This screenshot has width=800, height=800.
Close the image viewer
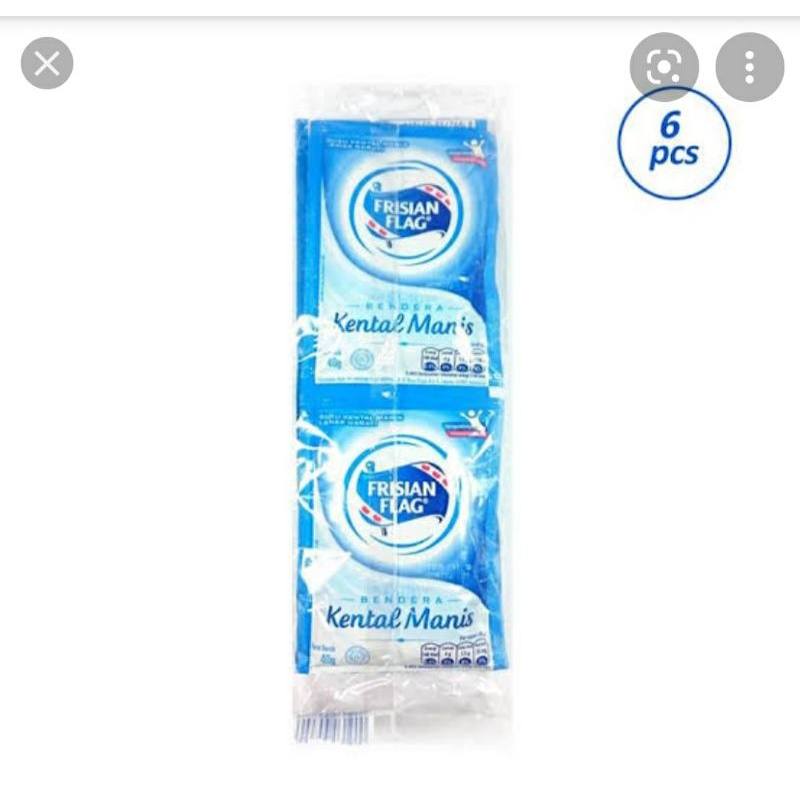tap(47, 65)
